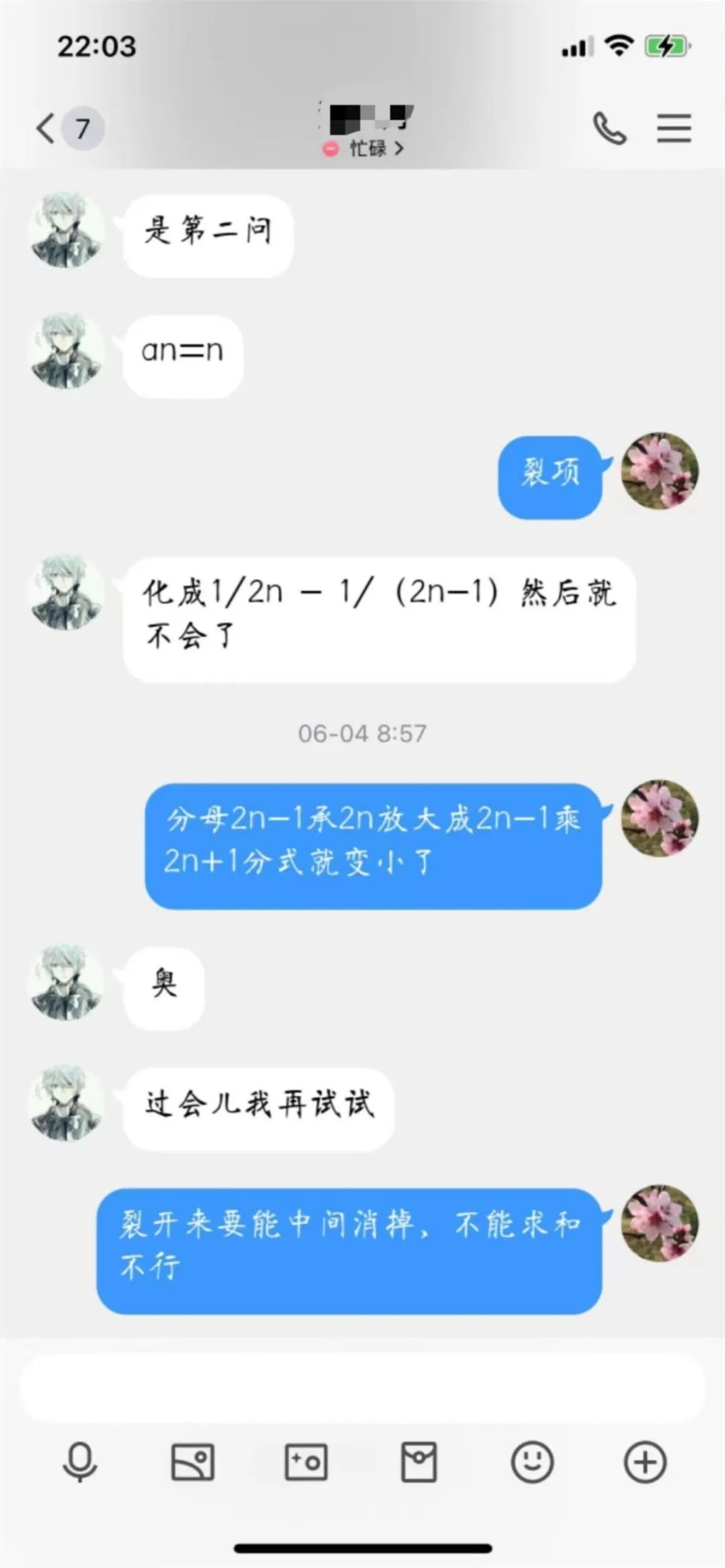This screenshot has height=1568, width=725.
Task: Open my peach blossom avatar beside 裂项
Action: pos(660,470)
